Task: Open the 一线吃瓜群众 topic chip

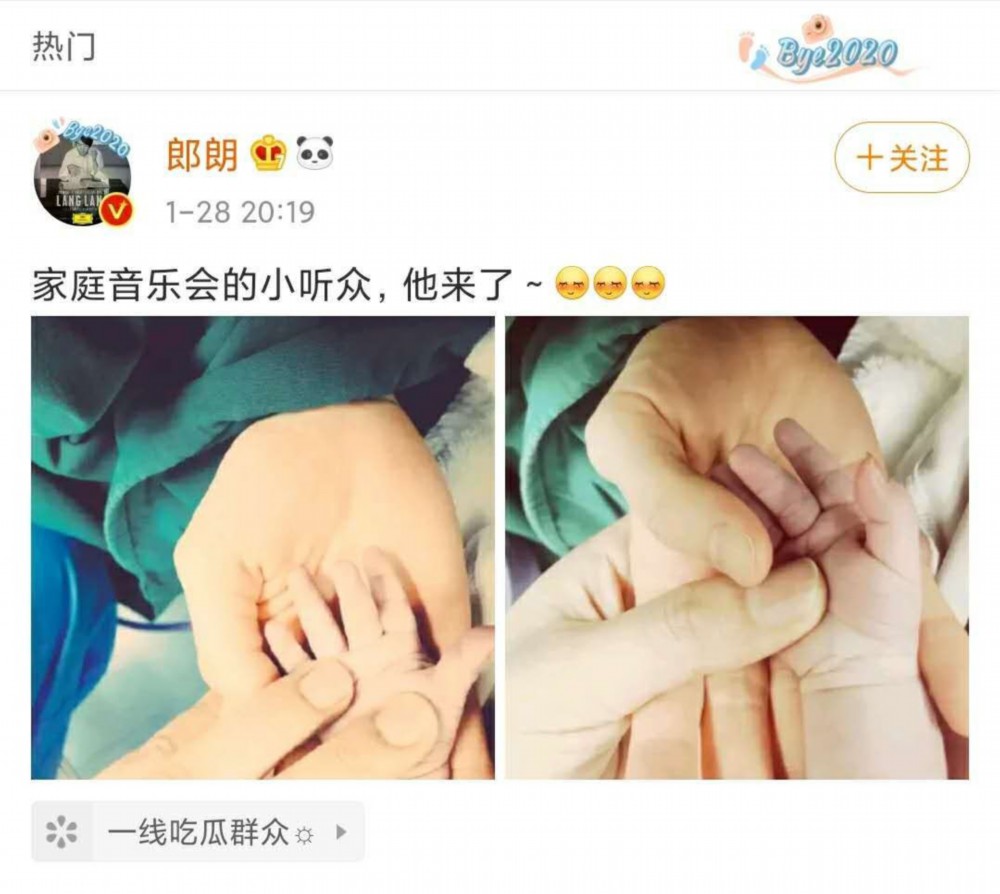Action: click(198, 831)
